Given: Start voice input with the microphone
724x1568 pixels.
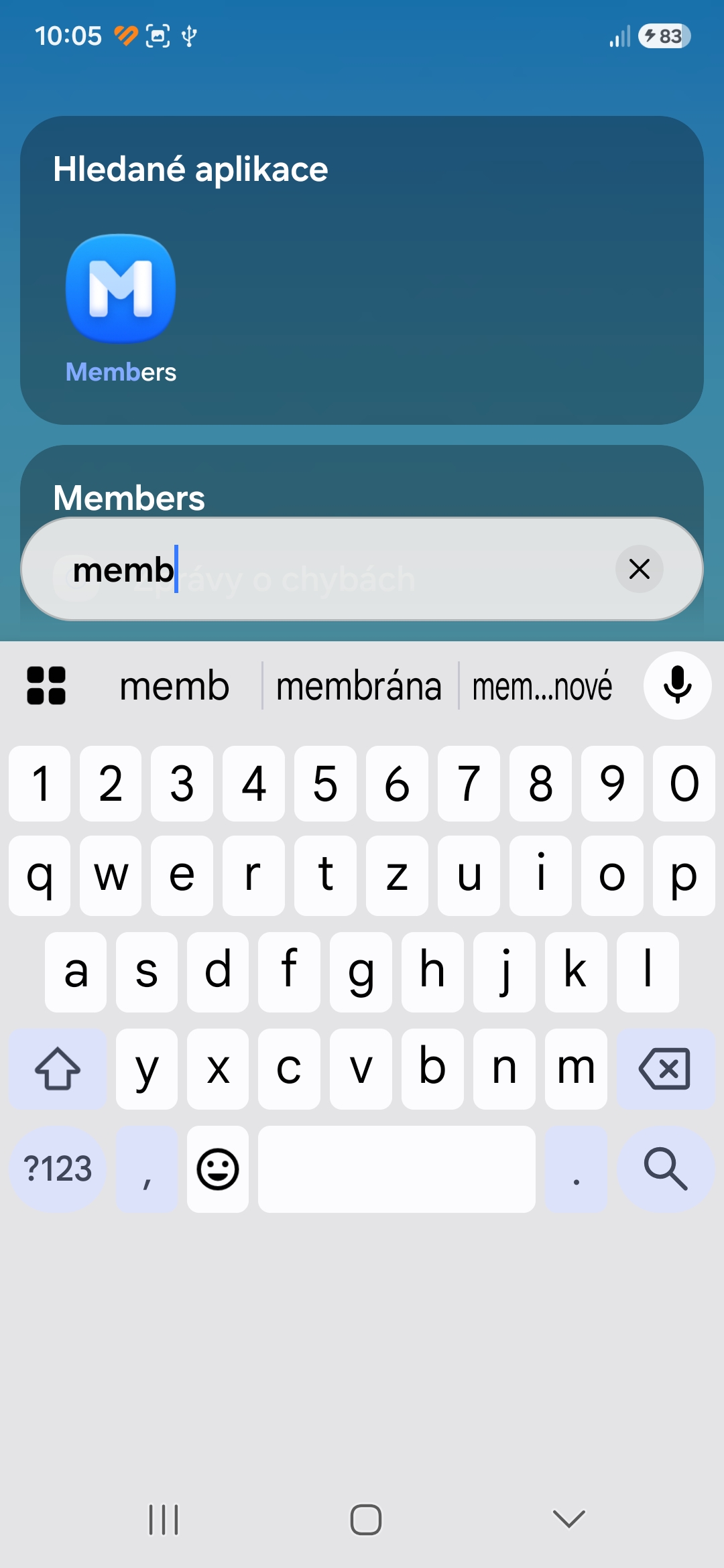Looking at the screenshot, I should [677, 685].
